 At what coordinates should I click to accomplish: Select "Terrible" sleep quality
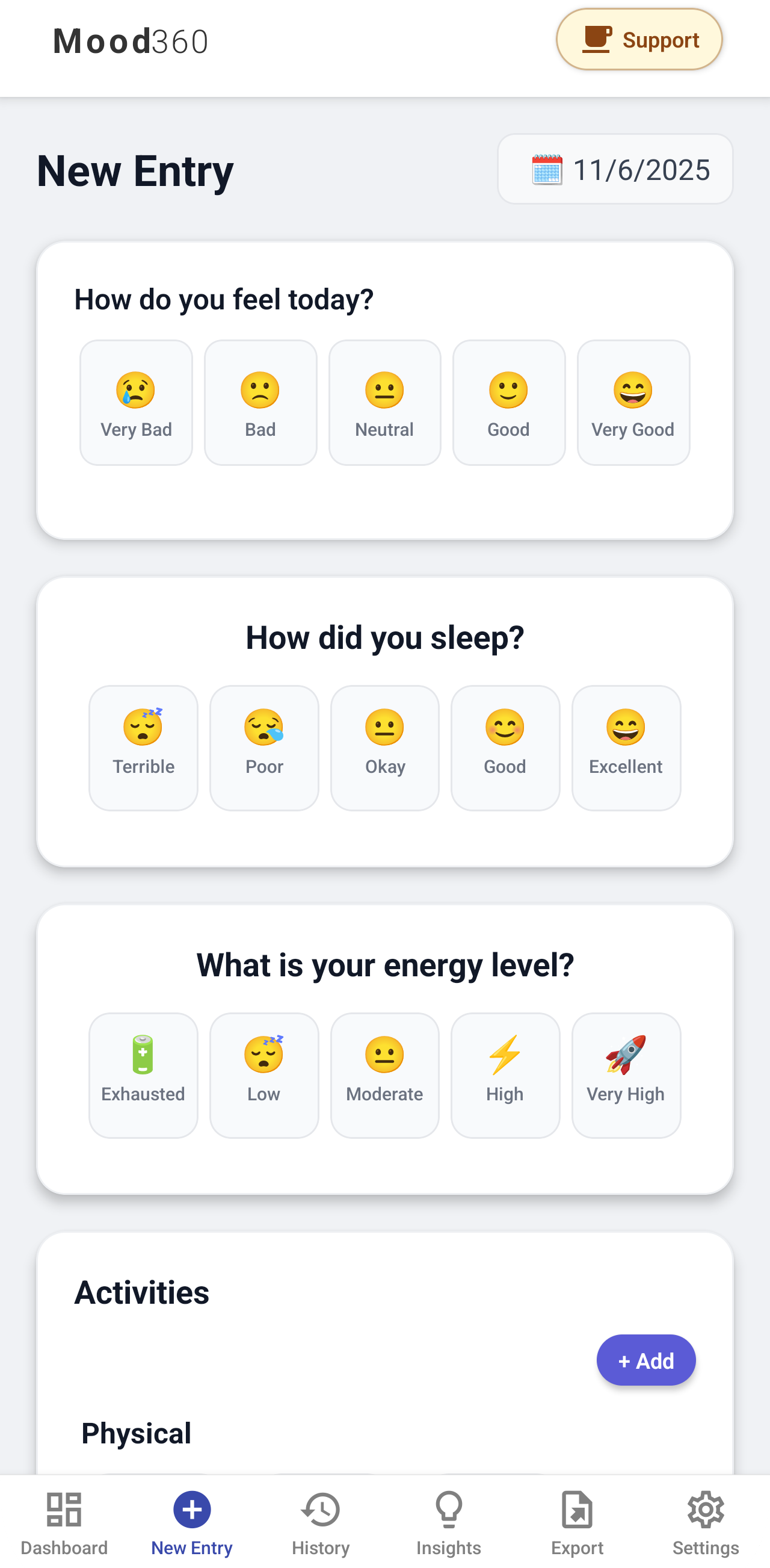click(143, 747)
